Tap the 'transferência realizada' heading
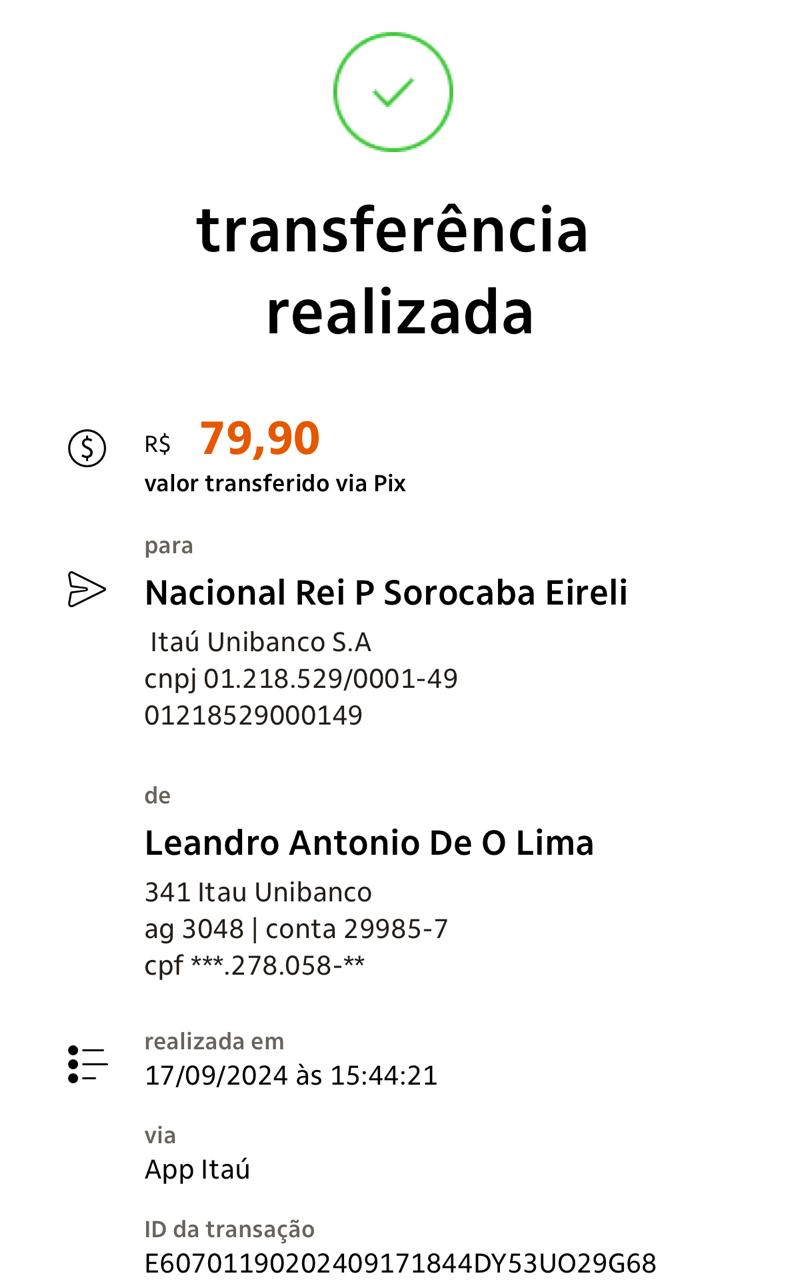Image resolution: width=786 pixels, height=1280 pixels. point(393,270)
